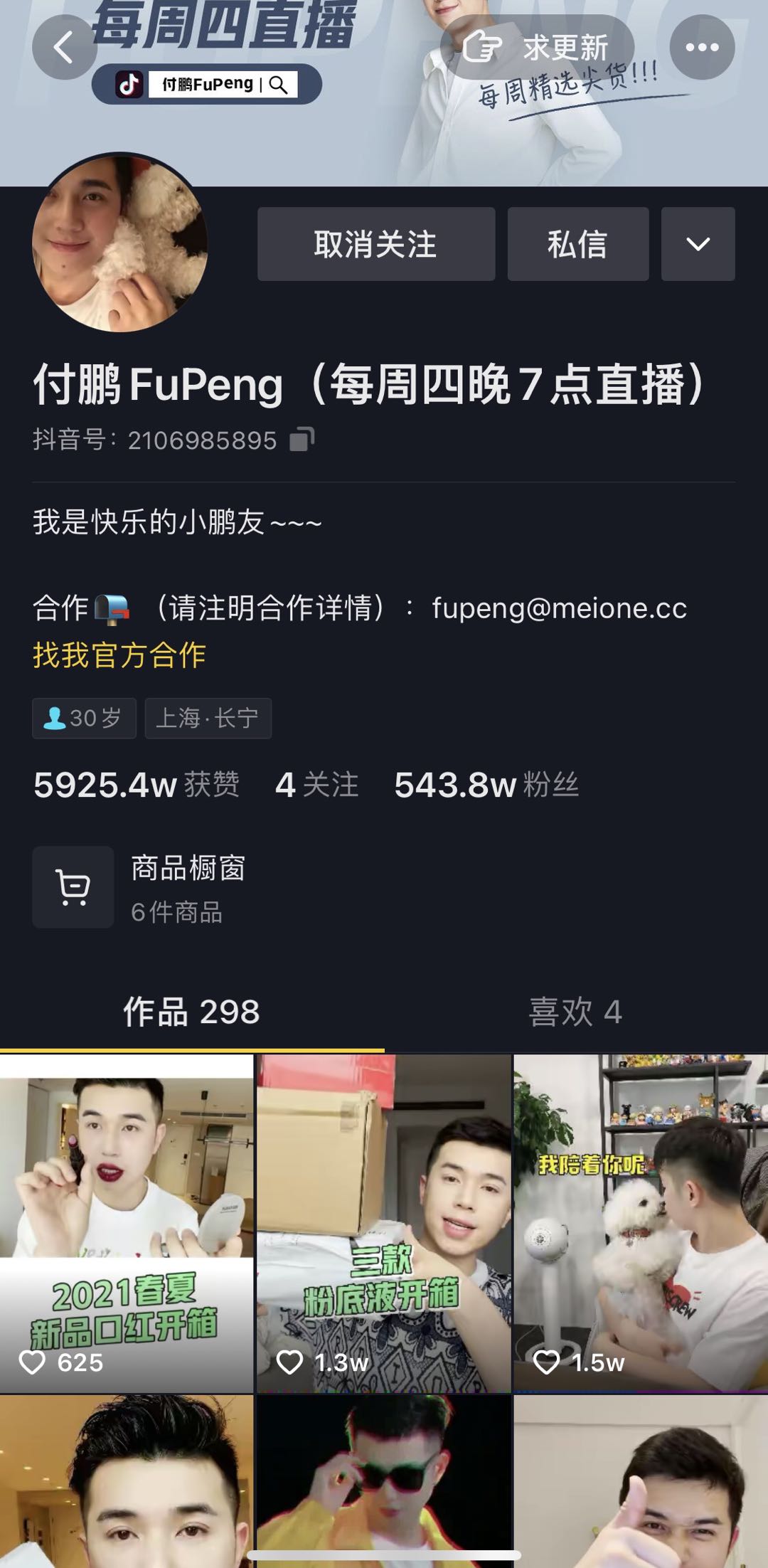768x1568 pixels.
Task: Switch to the 喜欢 4 tab
Action: [575, 1012]
